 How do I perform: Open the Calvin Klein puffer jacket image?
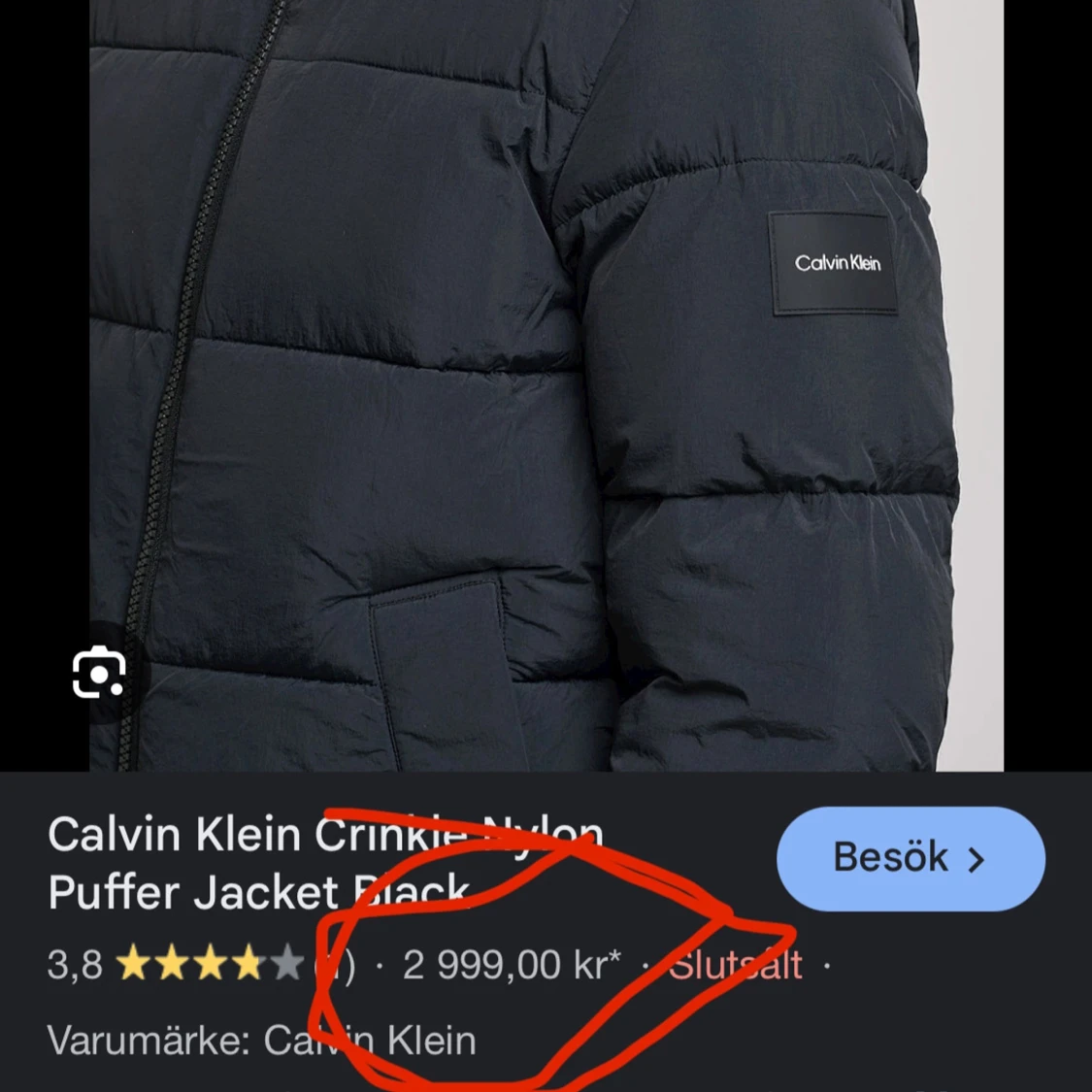(546, 385)
